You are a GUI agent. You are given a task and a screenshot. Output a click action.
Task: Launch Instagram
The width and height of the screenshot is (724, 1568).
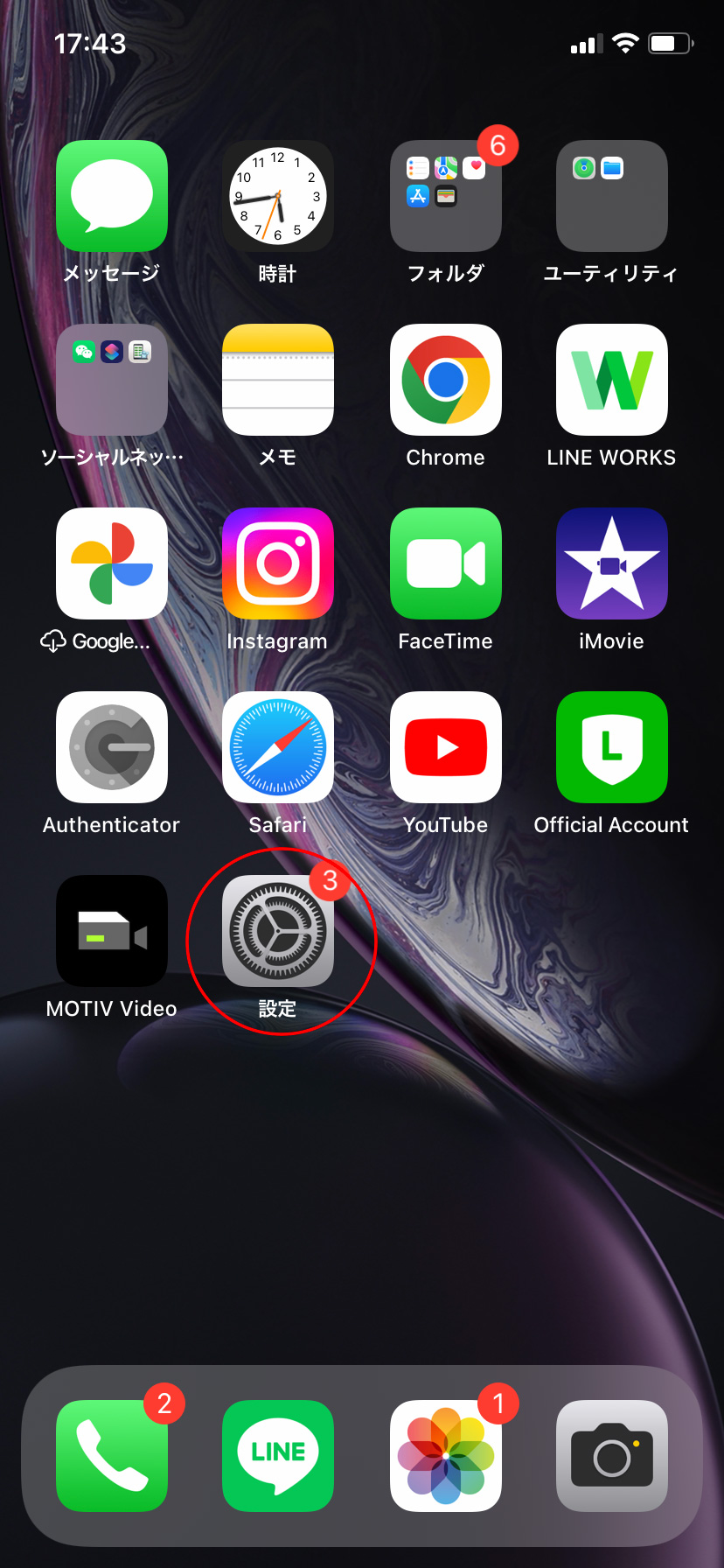278,563
